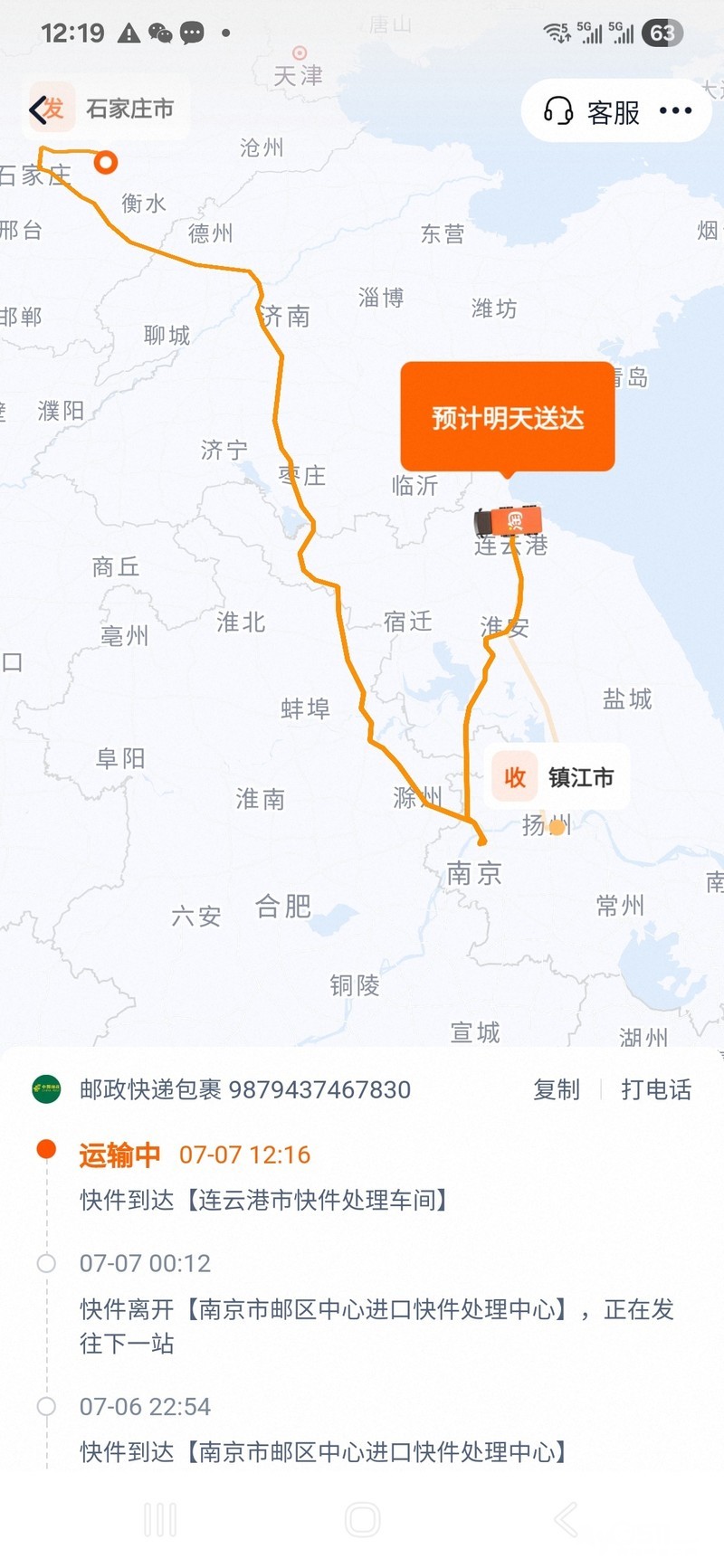Tap the system back button
The width and height of the screenshot is (724, 1568).
point(565,1519)
